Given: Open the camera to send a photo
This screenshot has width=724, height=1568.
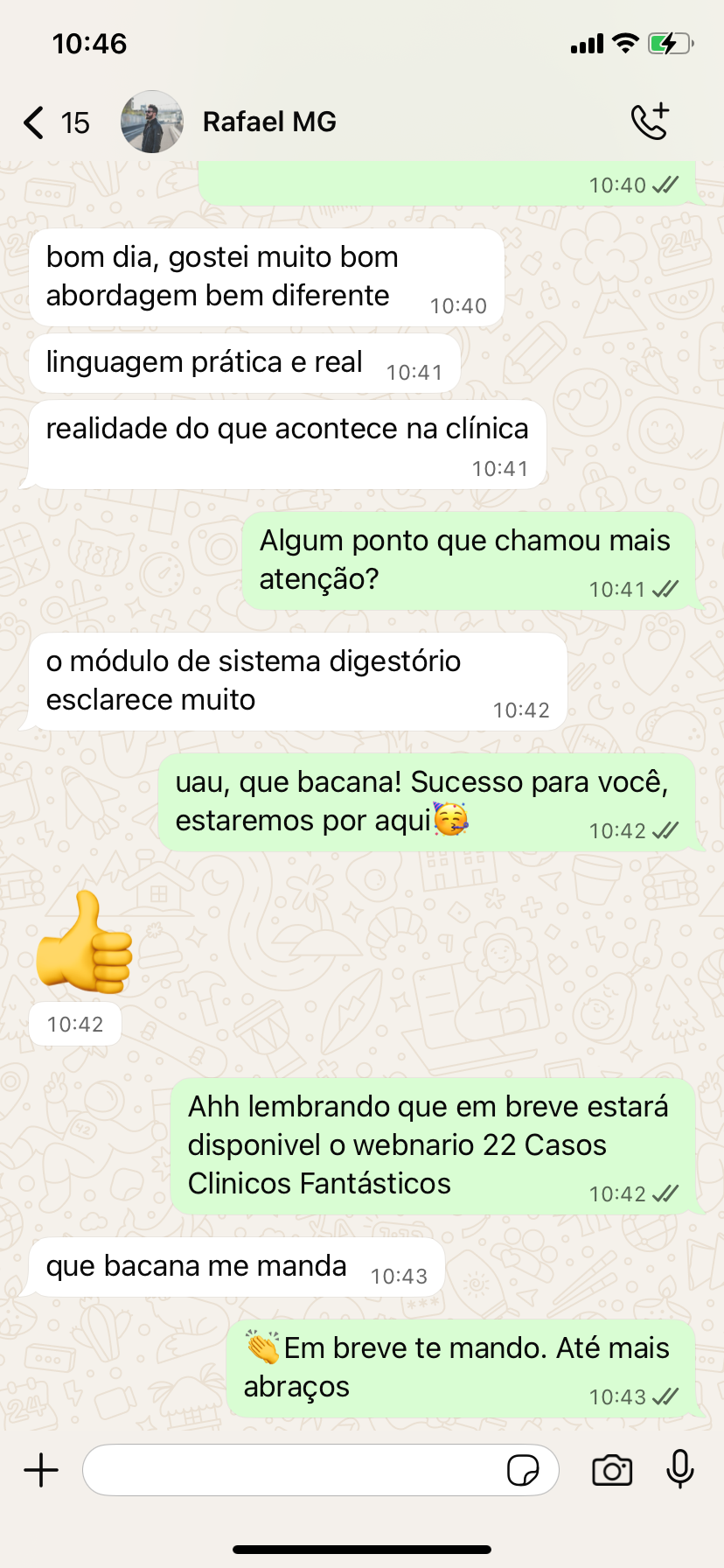Looking at the screenshot, I should pos(612,1470).
